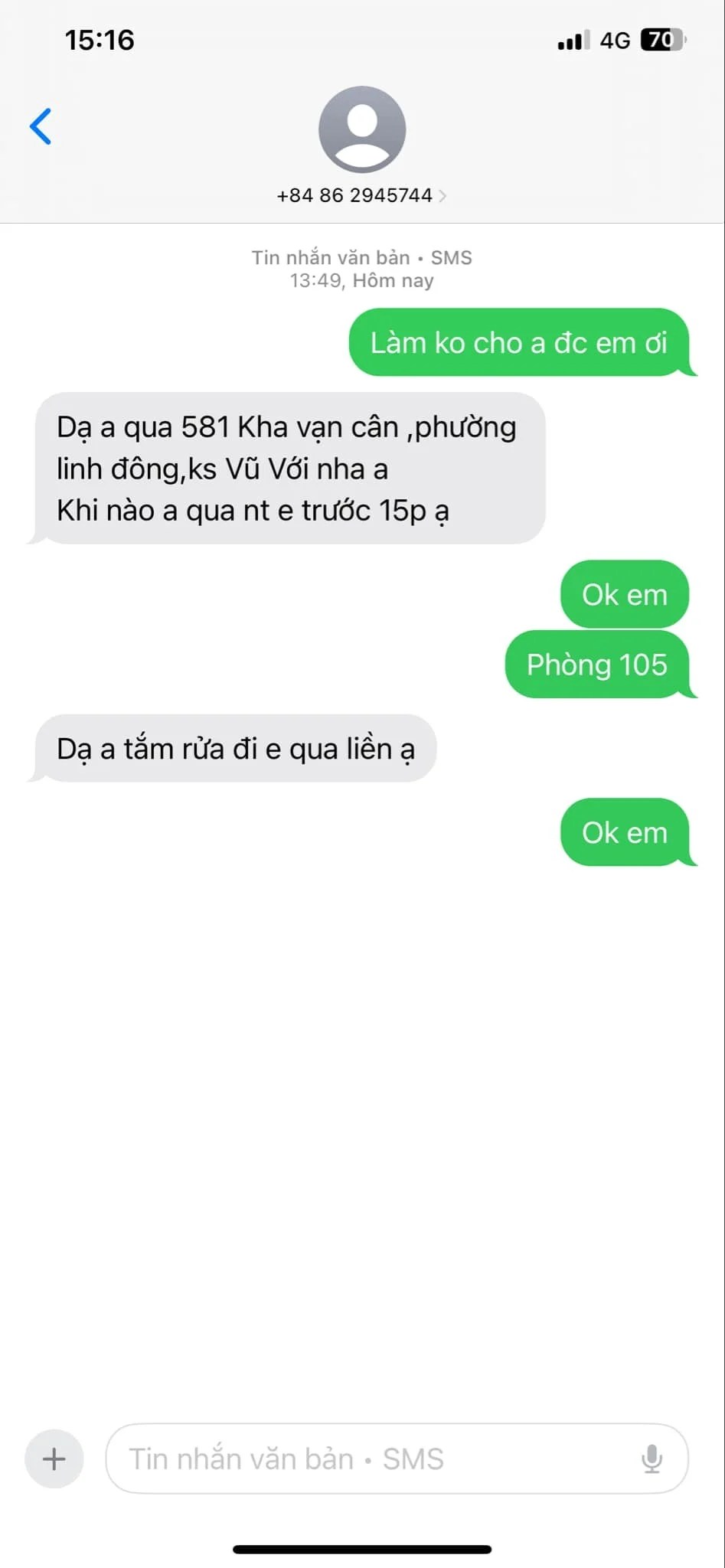Start voice dictation with the microphone
Screen dimensions: 725x1568
[x=652, y=1459]
